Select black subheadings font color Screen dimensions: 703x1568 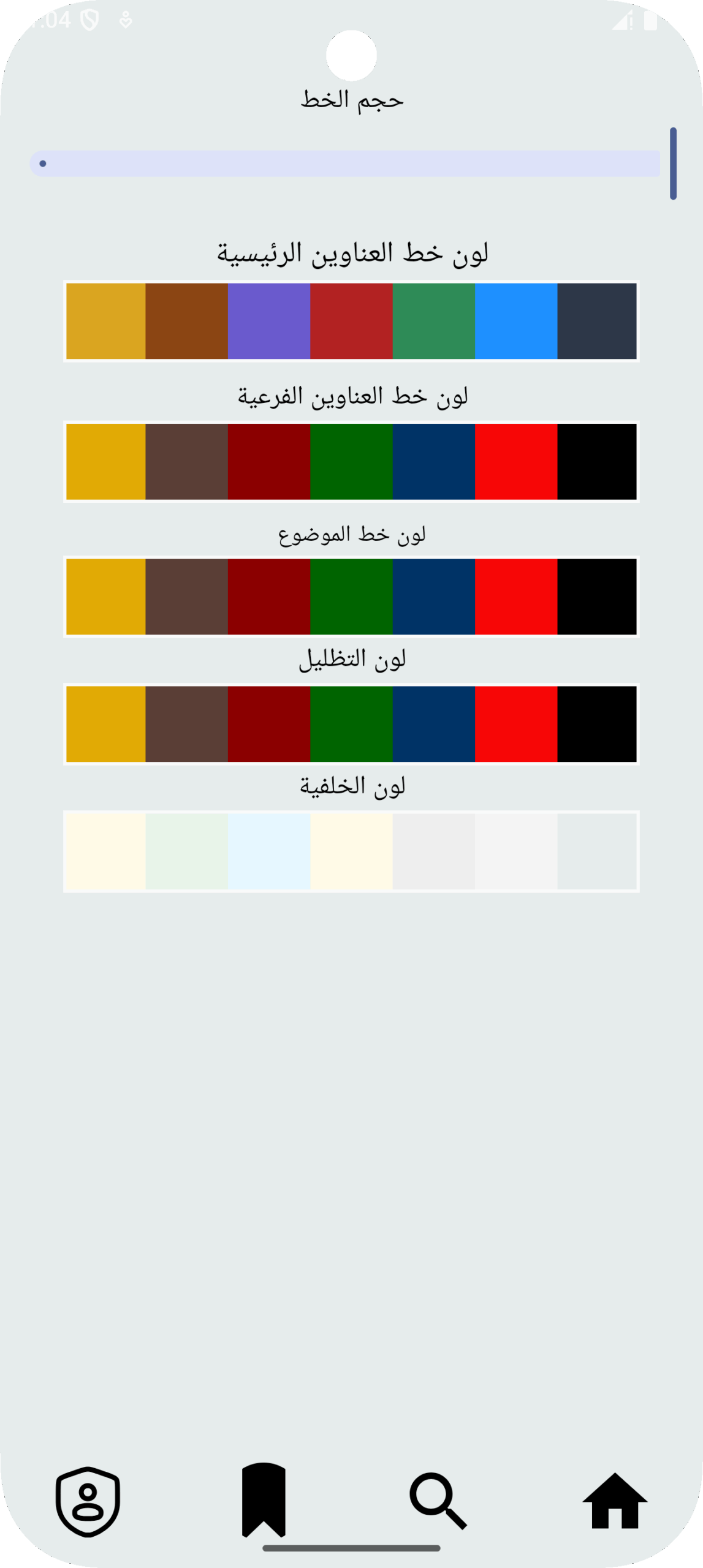coord(597,462)
